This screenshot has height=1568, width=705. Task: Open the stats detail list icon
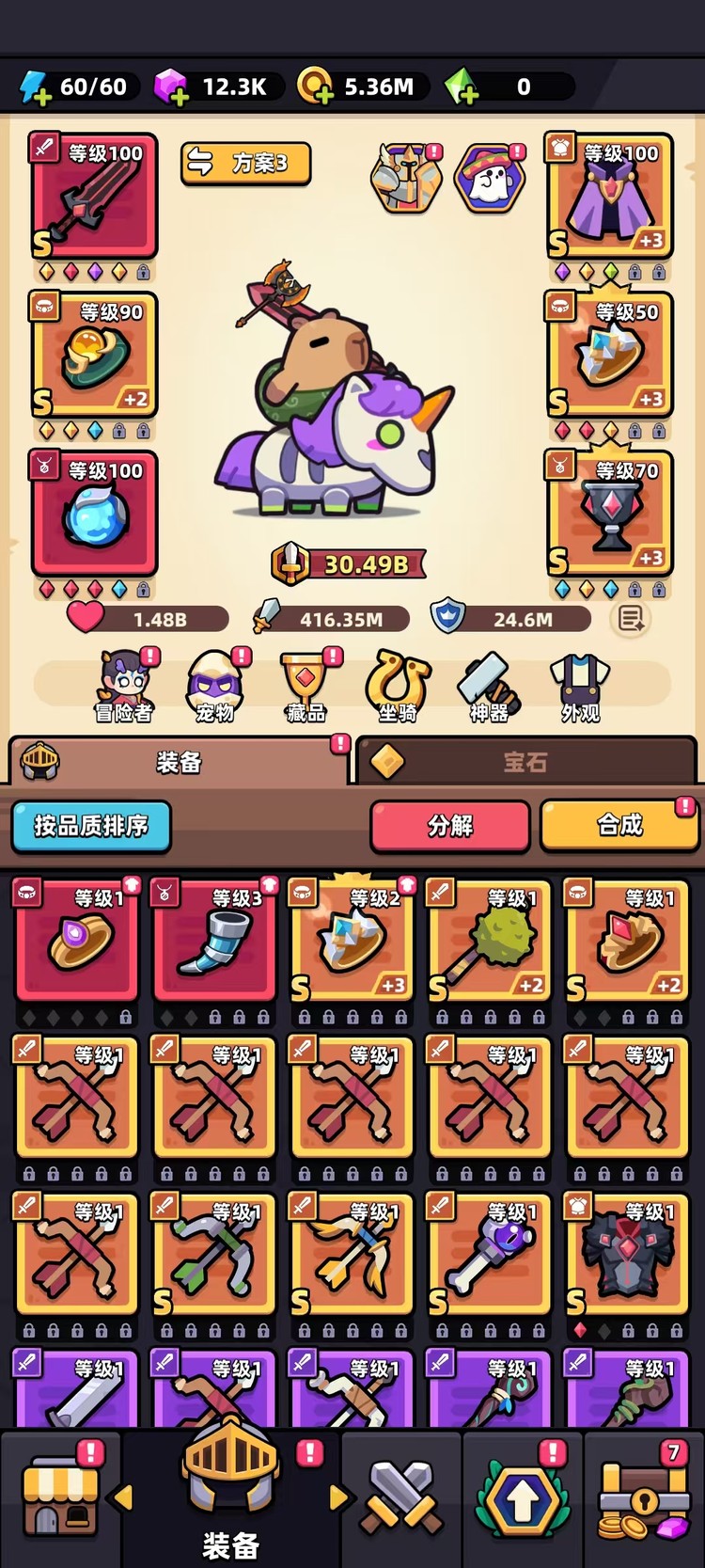point(631,619)
